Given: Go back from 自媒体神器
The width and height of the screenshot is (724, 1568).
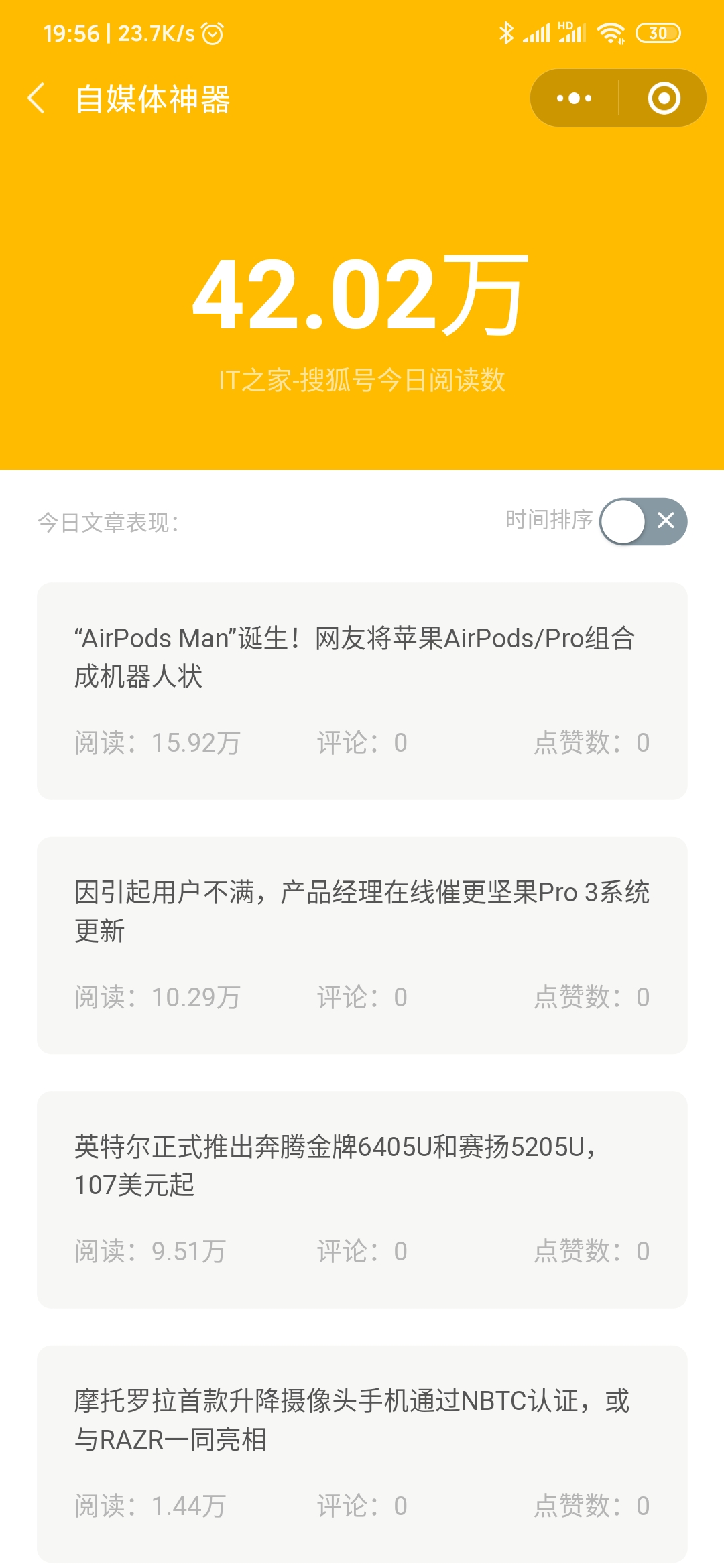Looking at the screenshot, I should (x=37, y=99).
